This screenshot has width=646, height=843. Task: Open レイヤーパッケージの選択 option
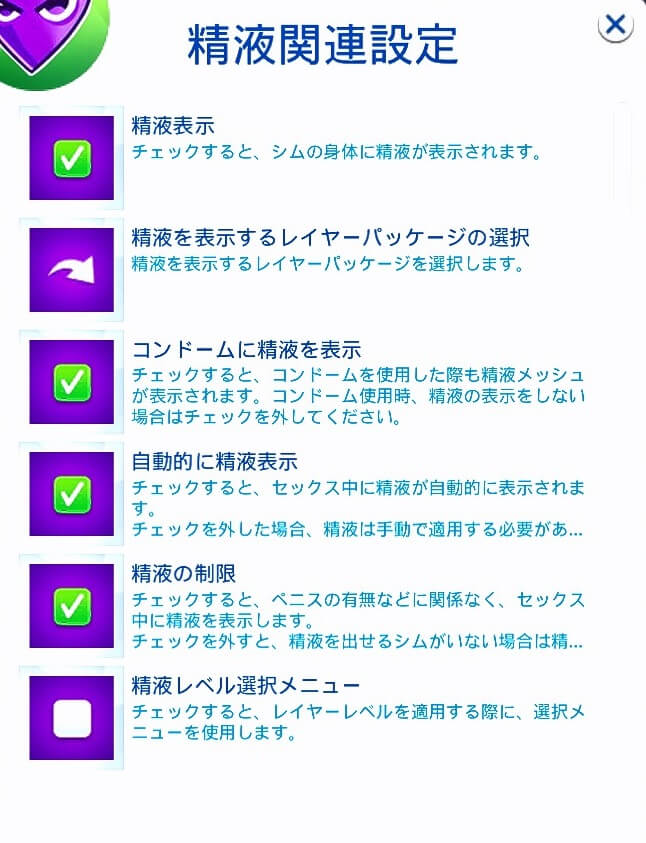click(72, 270)
